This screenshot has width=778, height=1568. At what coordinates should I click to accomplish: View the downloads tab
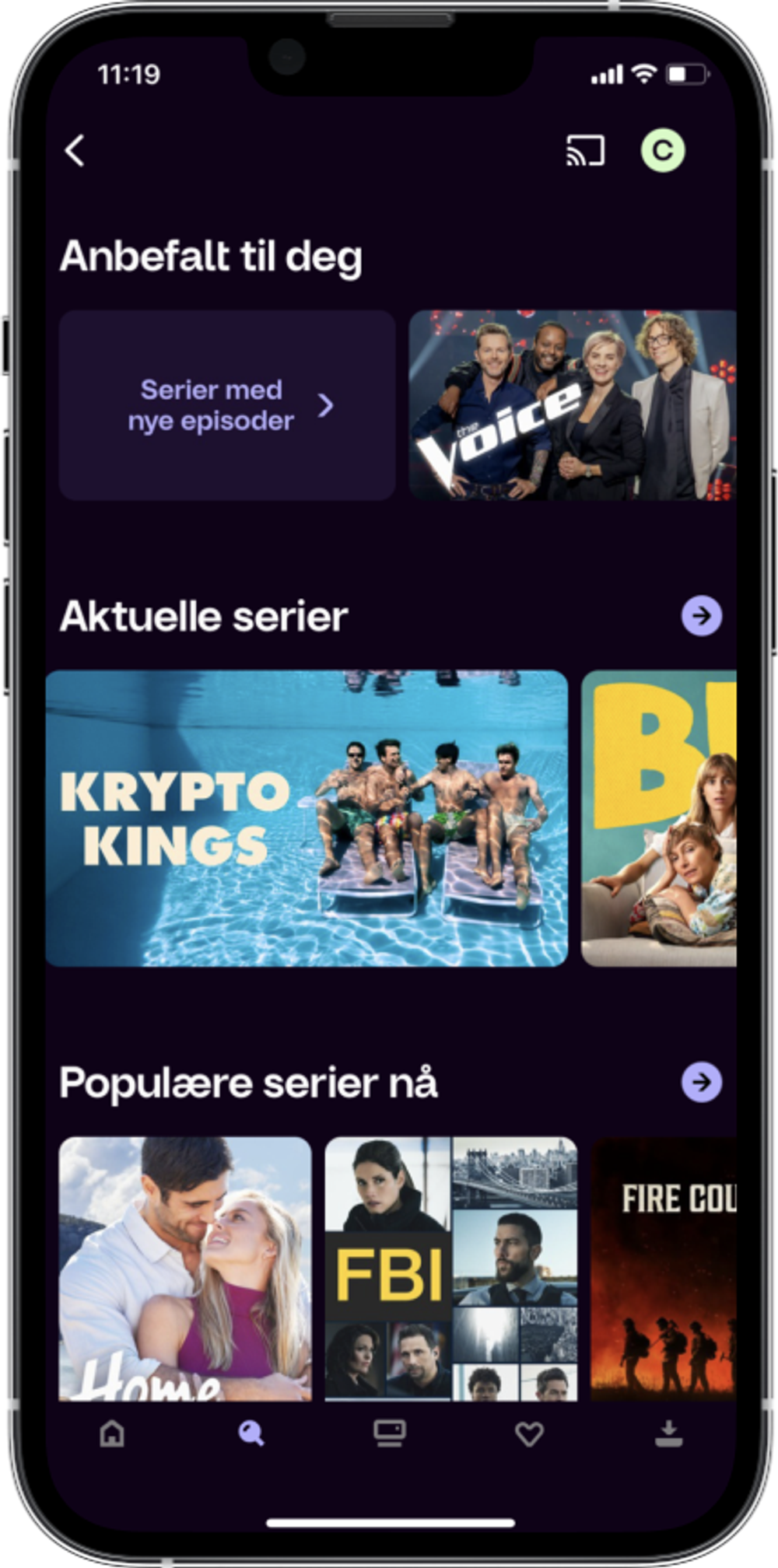click(668, 1433)
